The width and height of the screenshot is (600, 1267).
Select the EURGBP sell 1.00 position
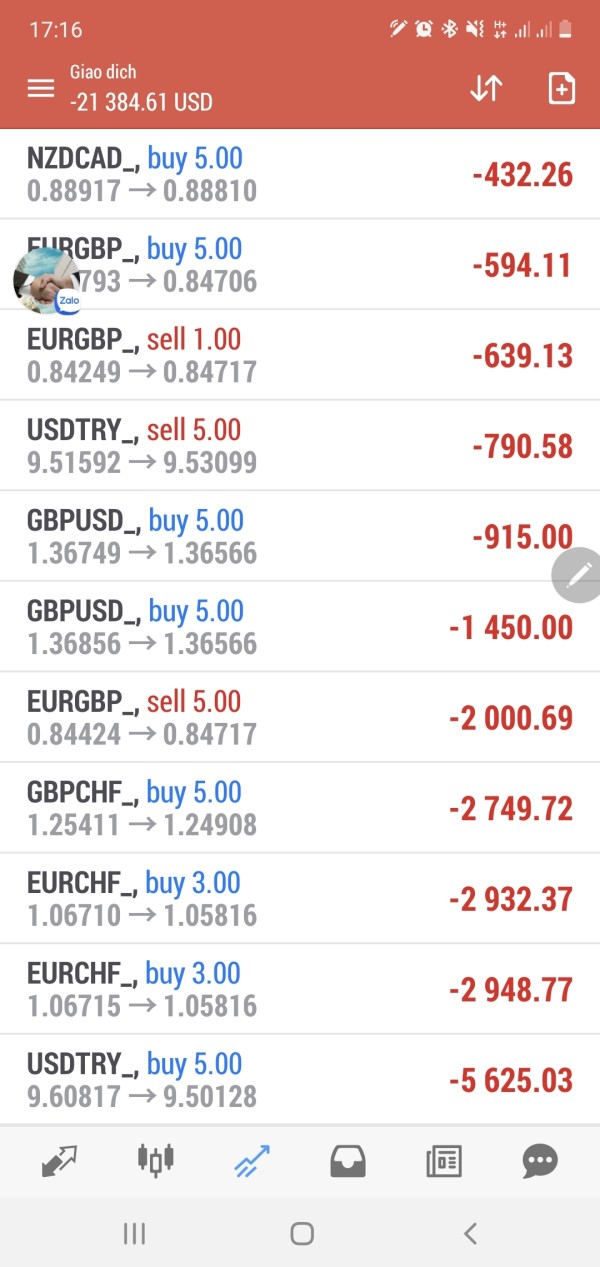pos(300,355)
